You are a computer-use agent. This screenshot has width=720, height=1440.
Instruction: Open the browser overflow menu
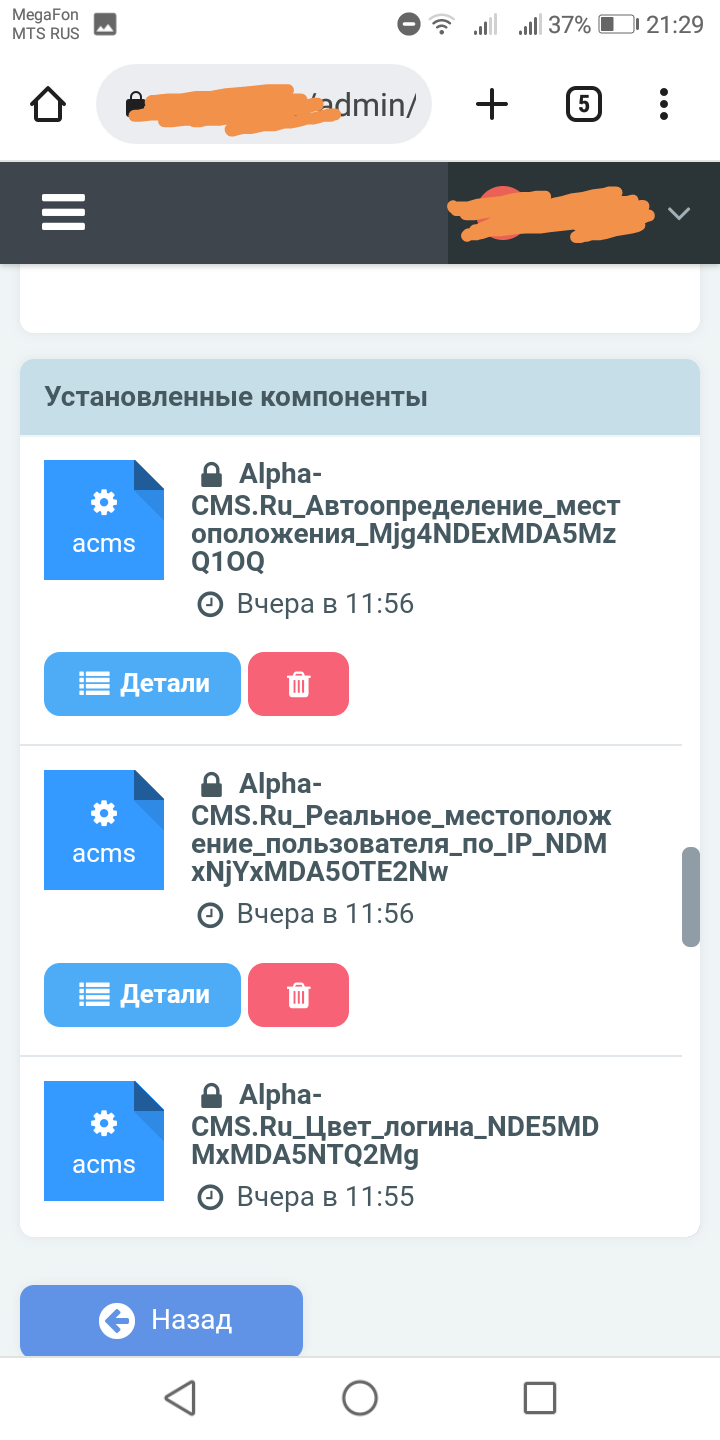coord(664,104)
